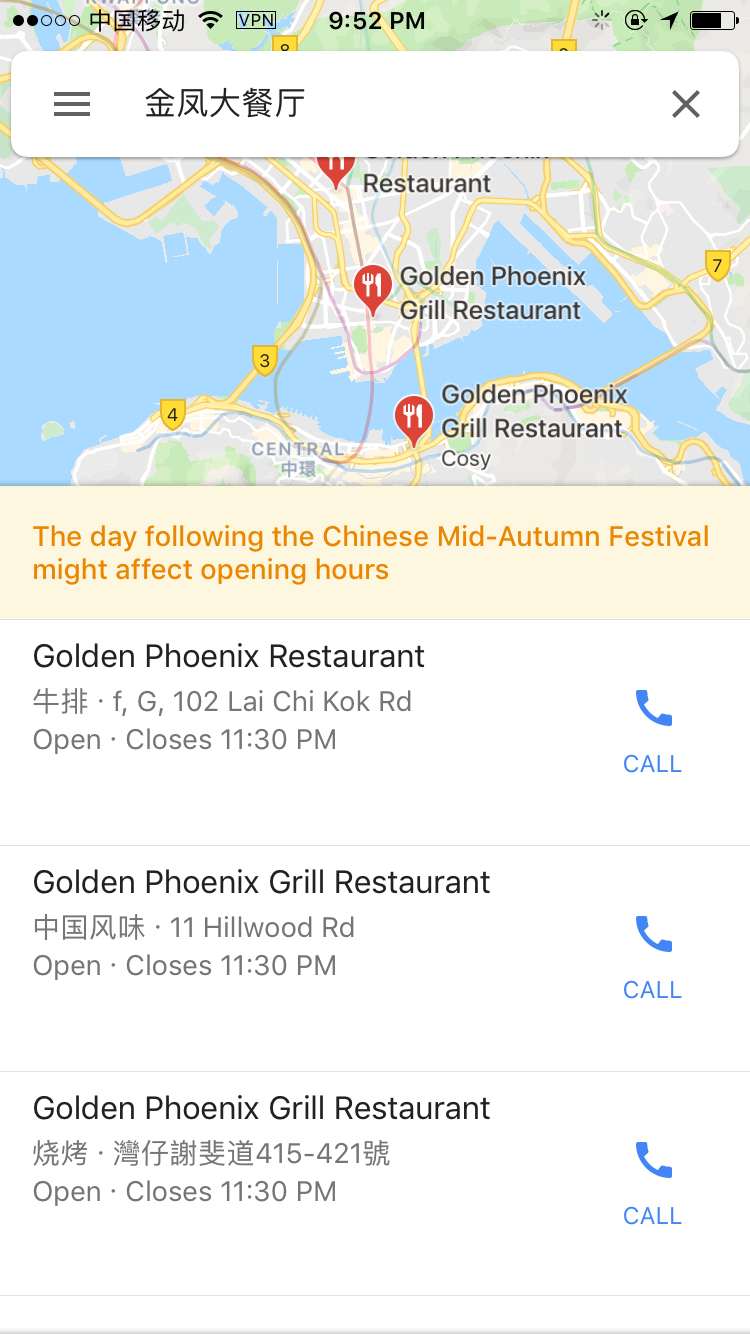This screenshot has height=1334, width=750.
Task: Call the Hillwood Rd Golden Phoenix Grill
Action: tap(653, 956)
